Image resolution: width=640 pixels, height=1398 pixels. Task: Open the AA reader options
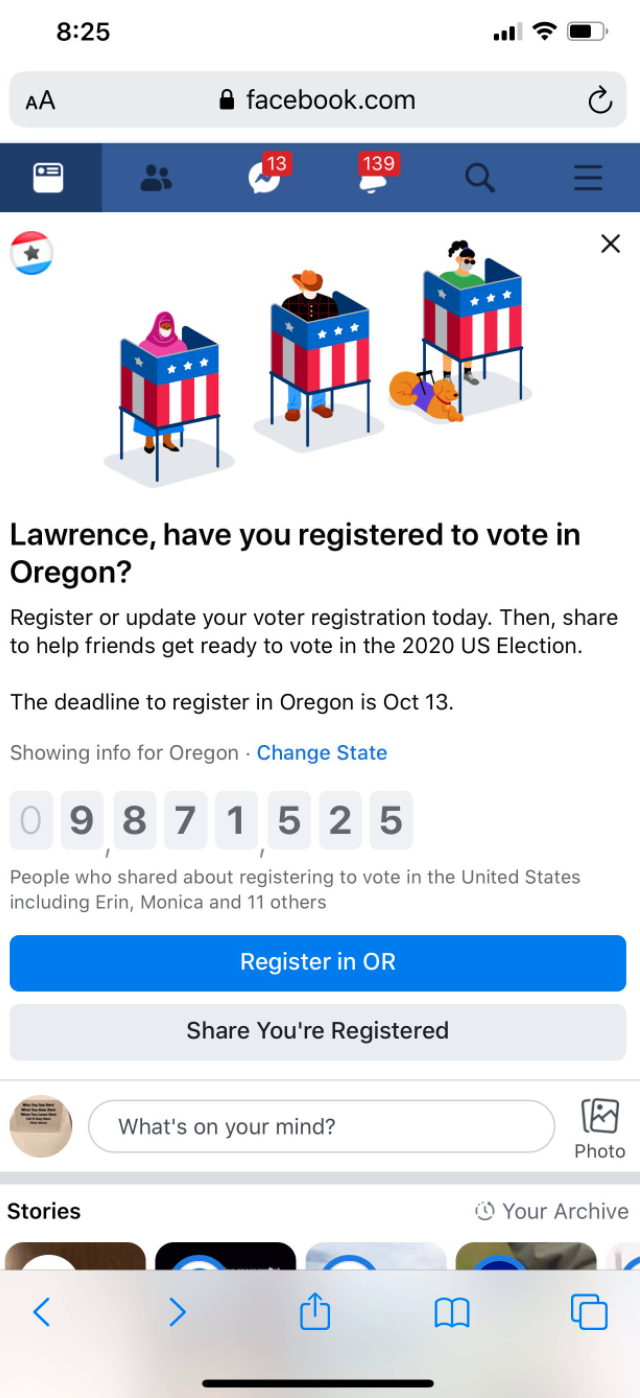pos(40,100)
